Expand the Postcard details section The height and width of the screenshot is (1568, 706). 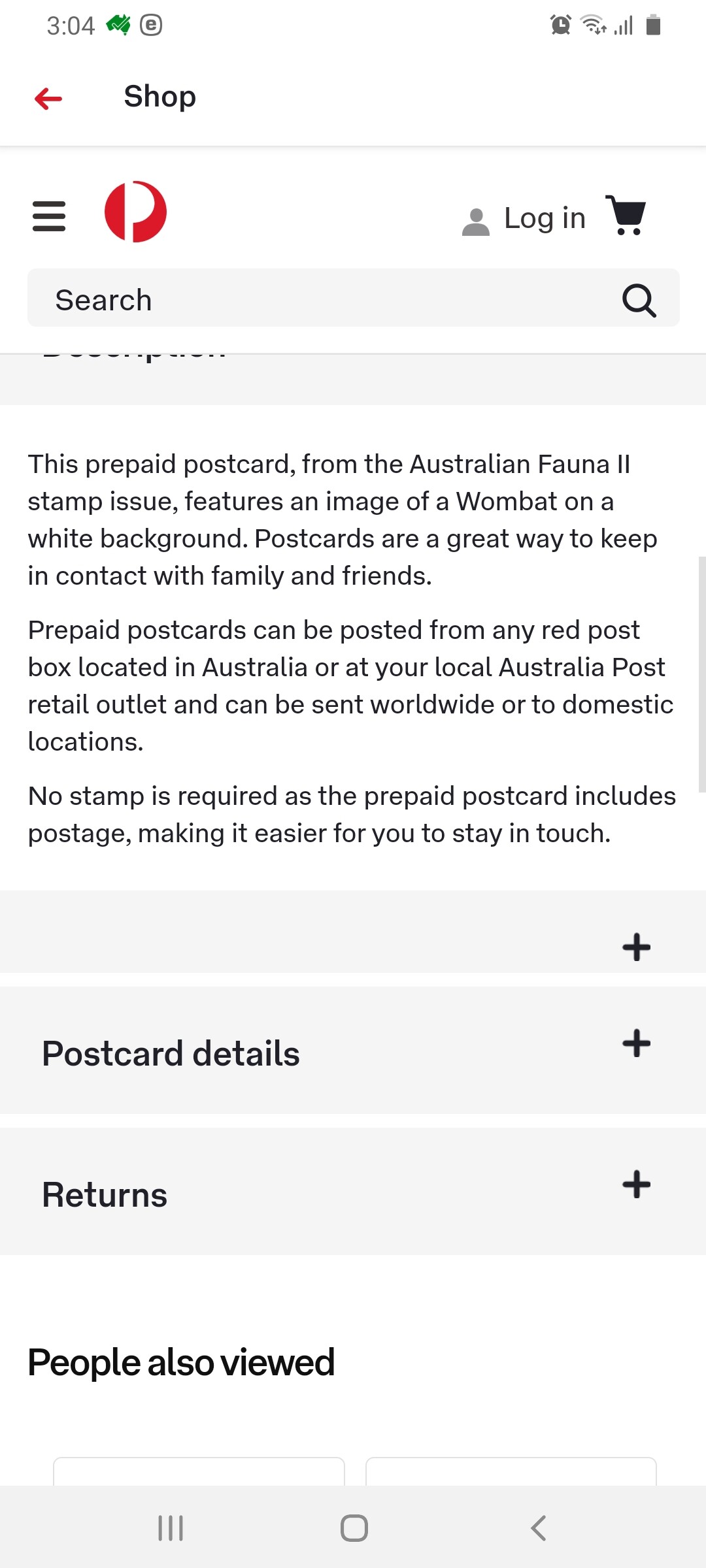point(636,1043)
